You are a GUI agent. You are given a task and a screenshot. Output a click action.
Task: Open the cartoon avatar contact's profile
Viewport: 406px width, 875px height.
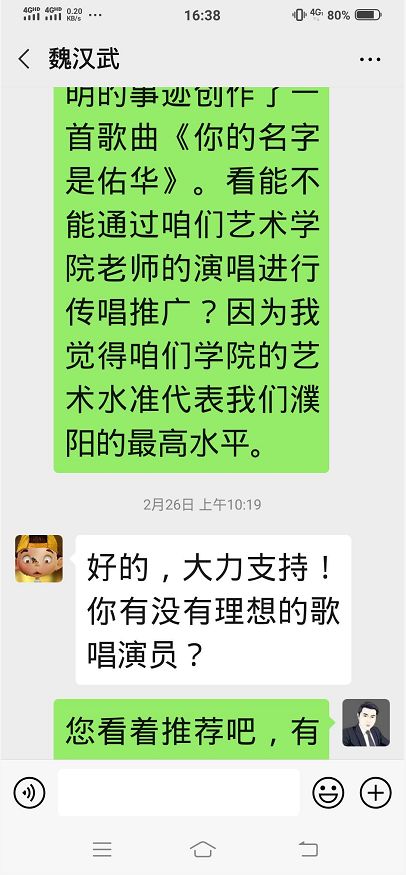coord(39,559)
